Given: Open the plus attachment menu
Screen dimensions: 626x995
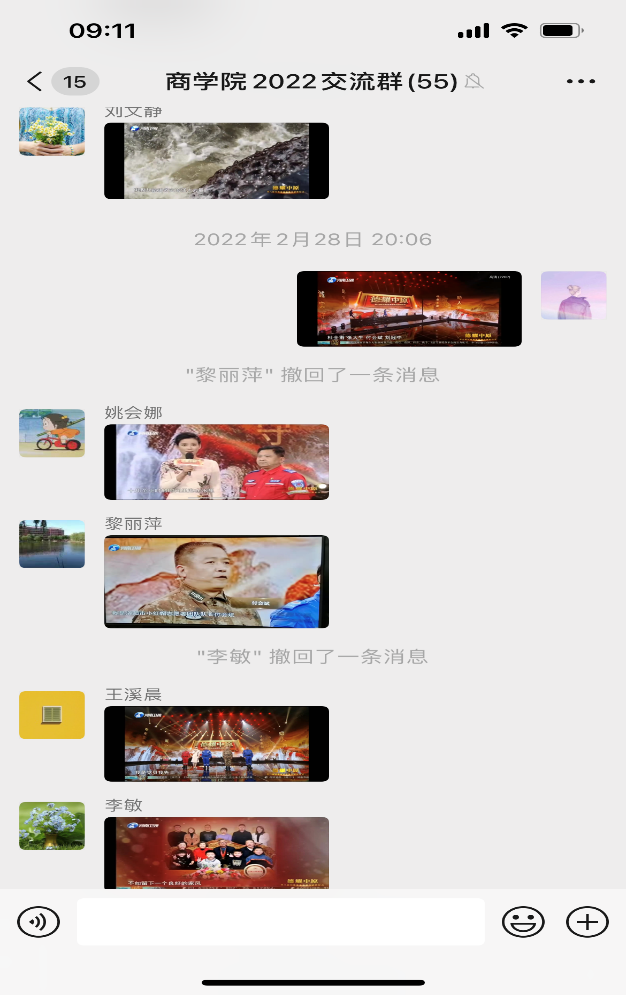Looking at the screenshot, I should click(x=587, y=921).
